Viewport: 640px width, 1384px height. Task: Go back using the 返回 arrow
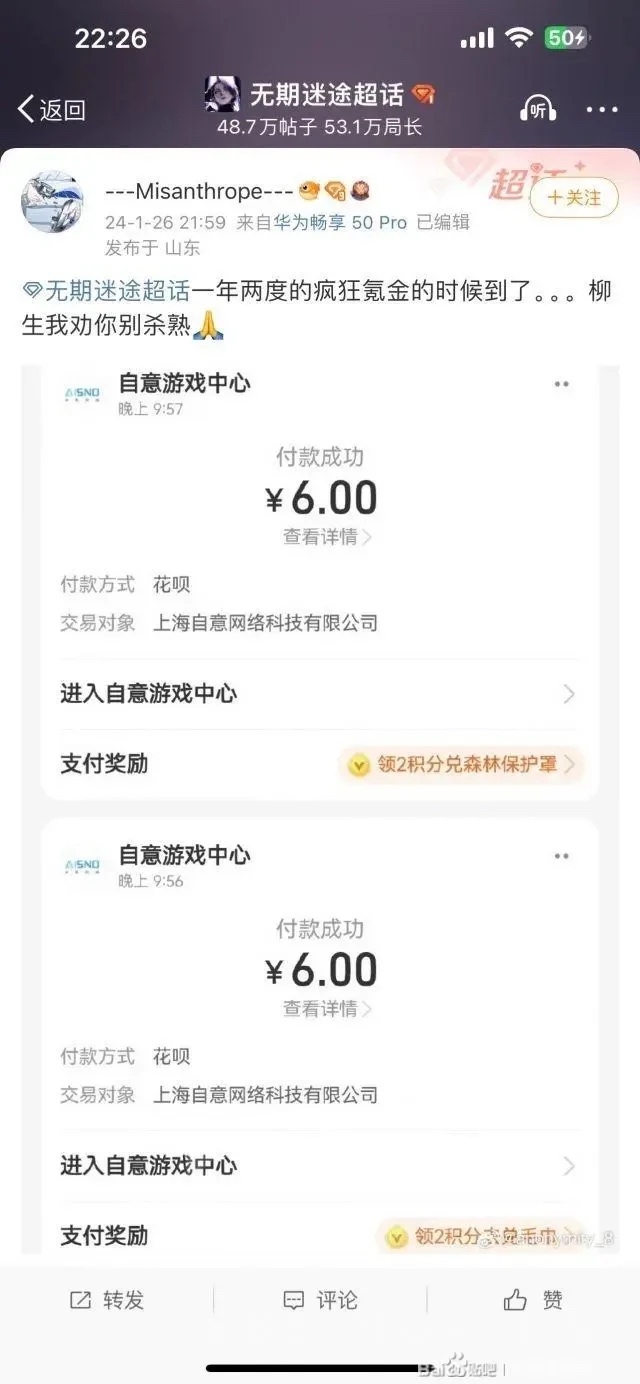pos(51,110)
